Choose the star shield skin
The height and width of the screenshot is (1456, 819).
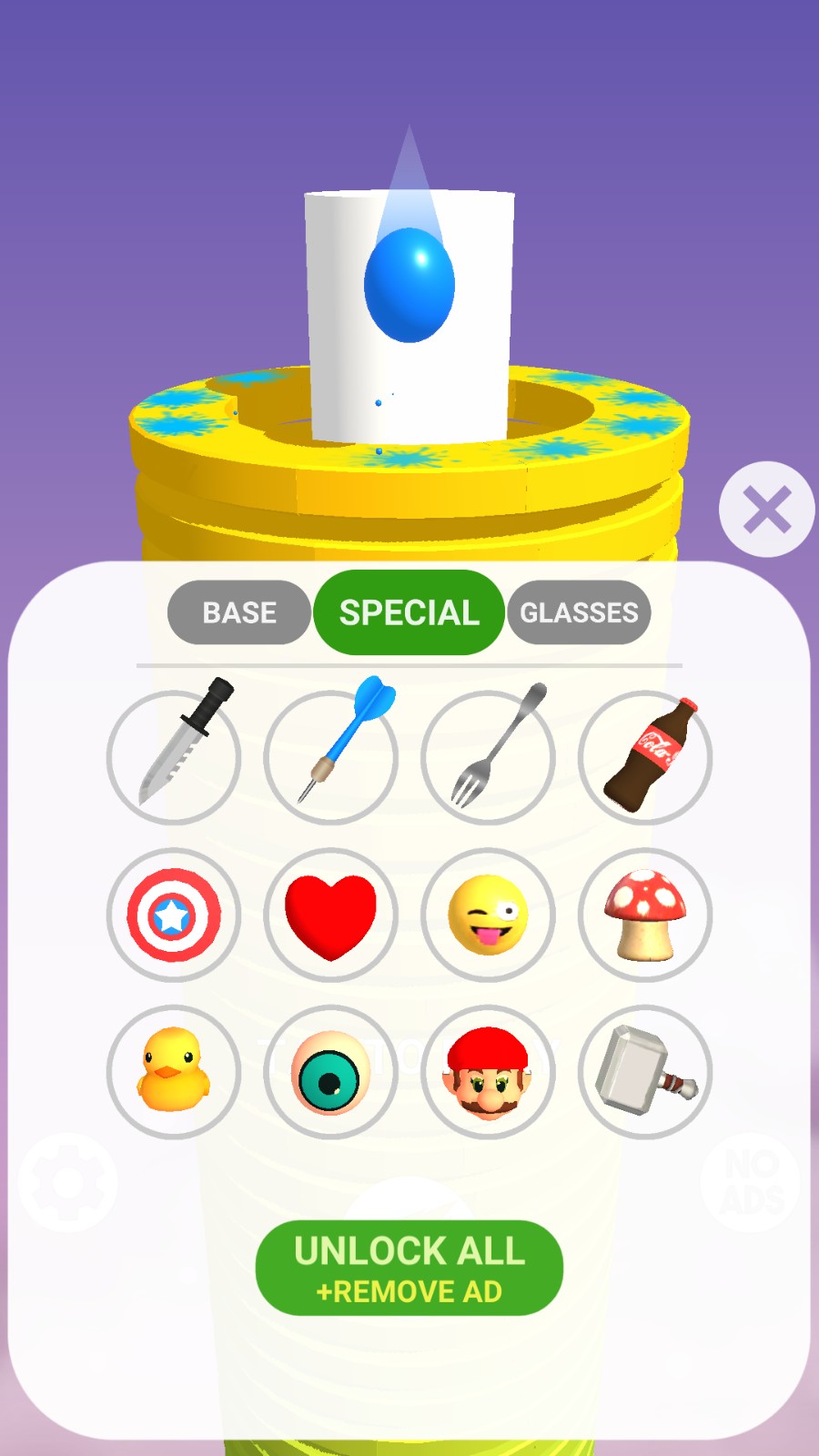[x=174, y=915]
